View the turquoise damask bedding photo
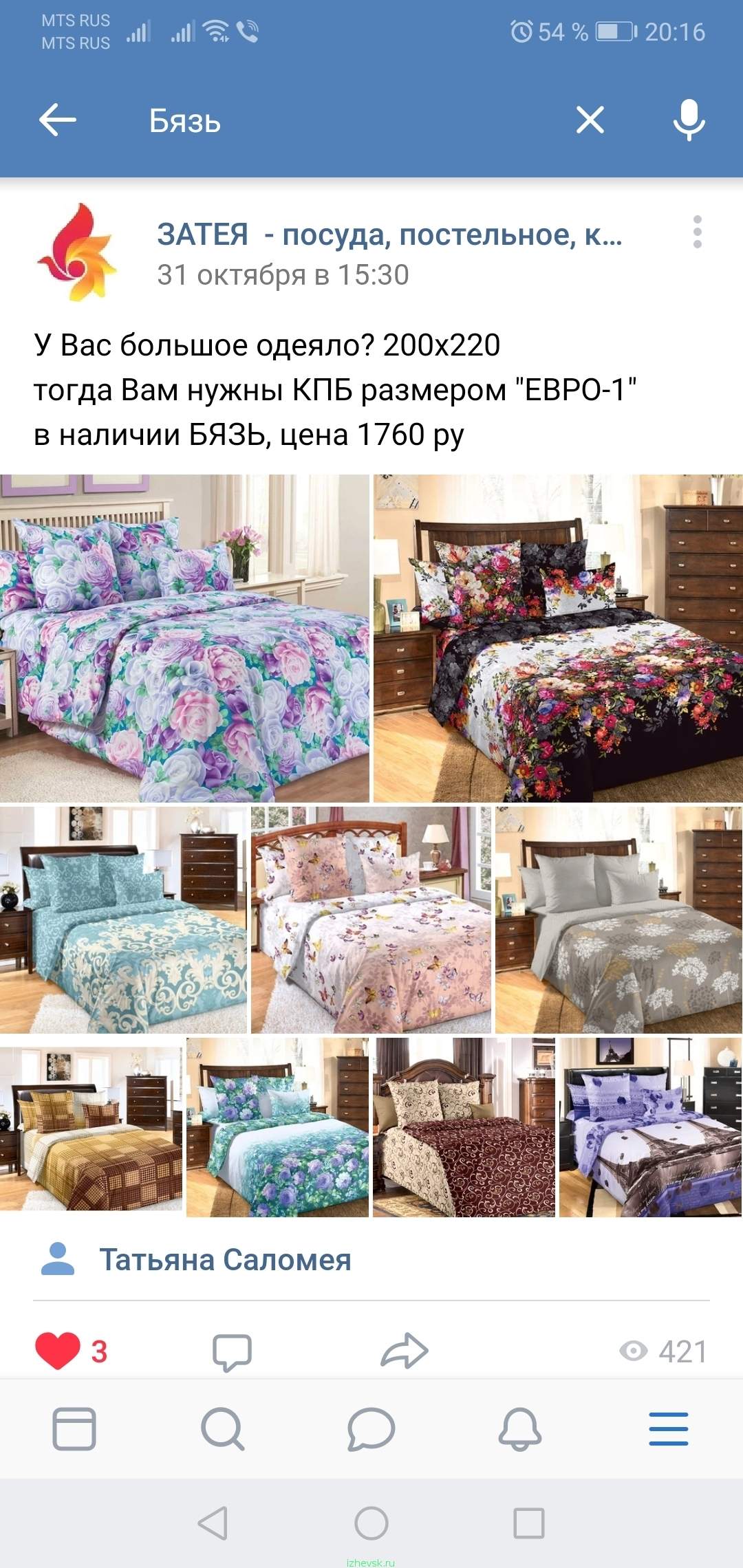Screen dimensions: 743x1568 pyautogui.click(x=123, y=920)
